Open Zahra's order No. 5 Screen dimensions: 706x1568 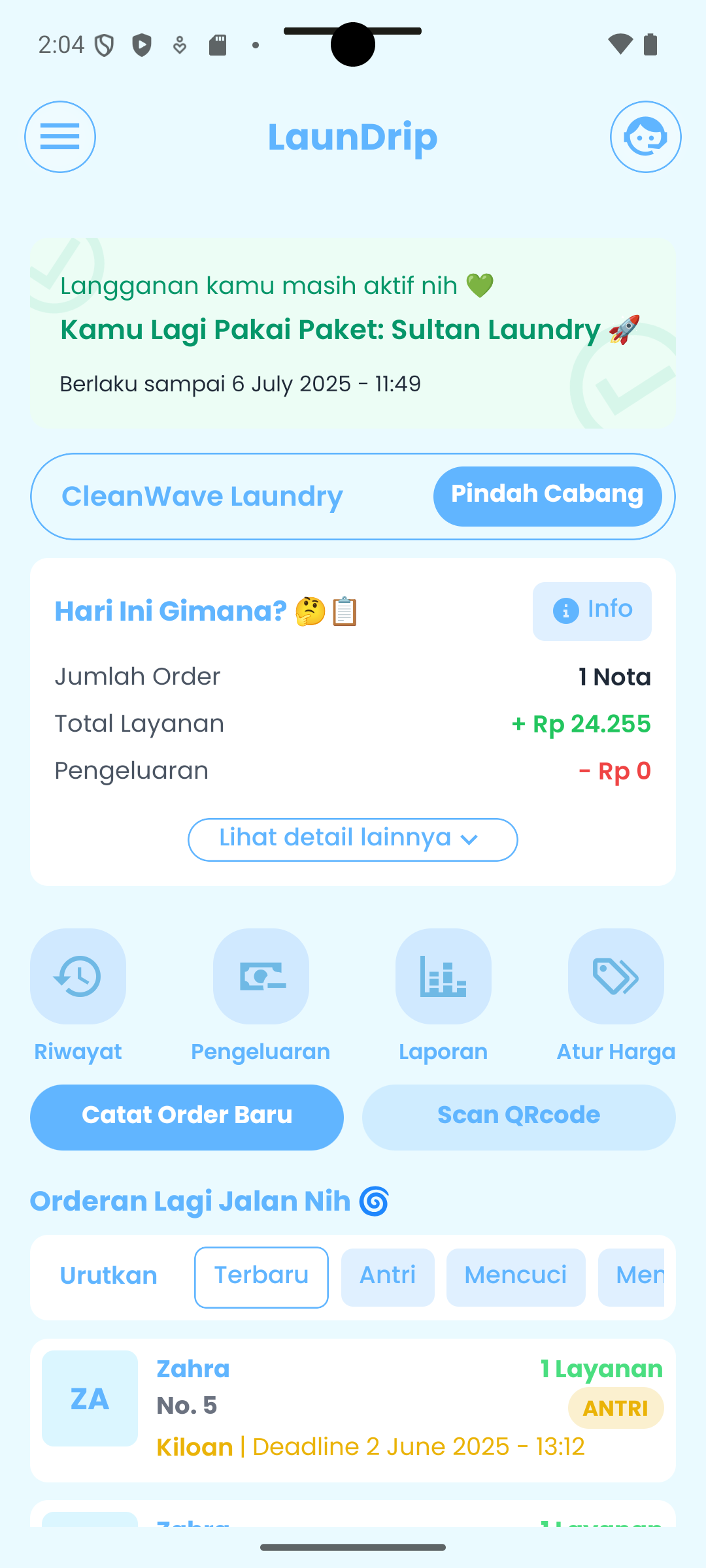click(x=353, y=1411)
